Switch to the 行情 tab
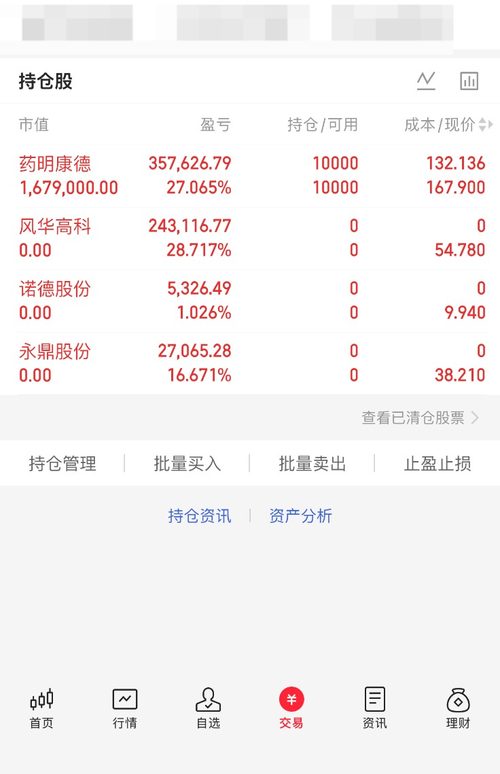 [125, 708]
